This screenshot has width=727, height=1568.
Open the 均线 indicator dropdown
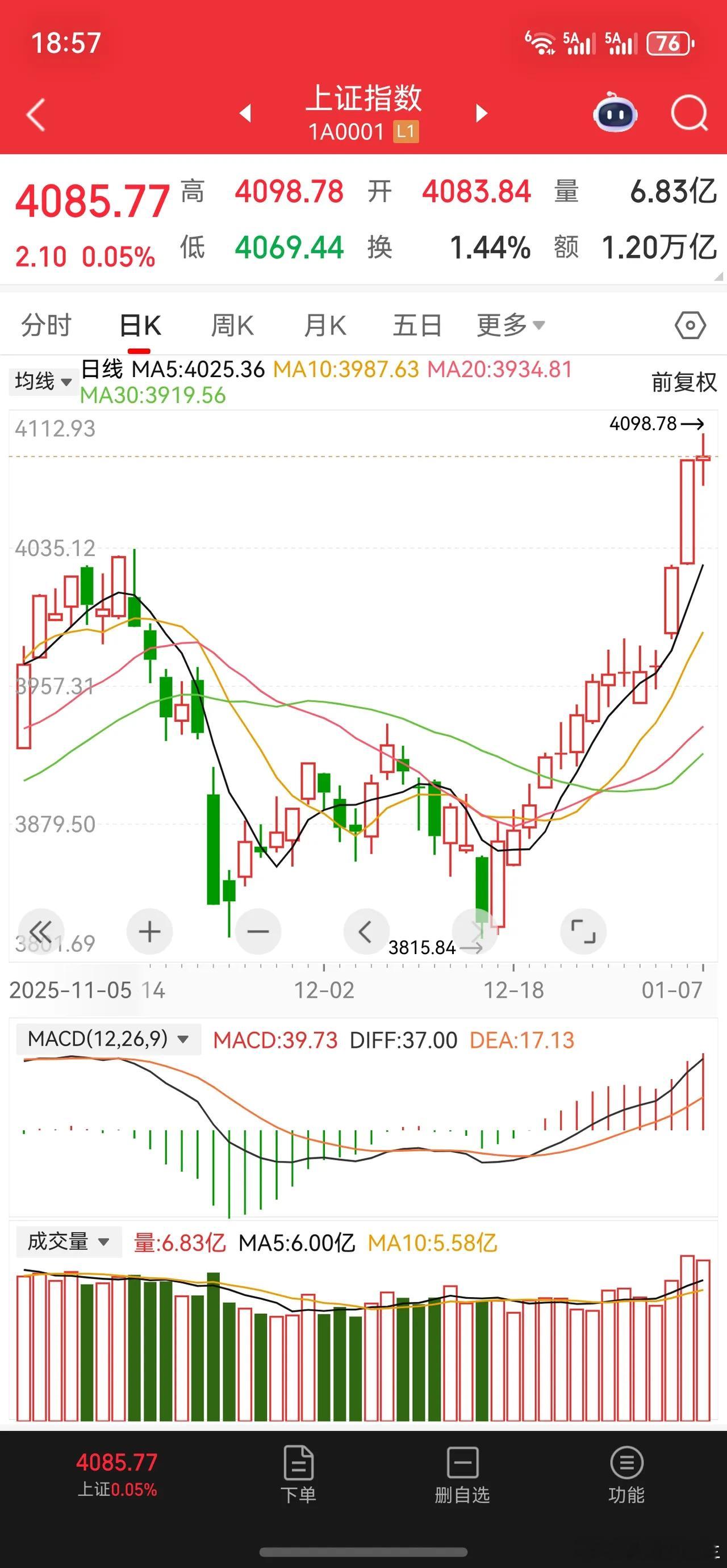(43, 382)
